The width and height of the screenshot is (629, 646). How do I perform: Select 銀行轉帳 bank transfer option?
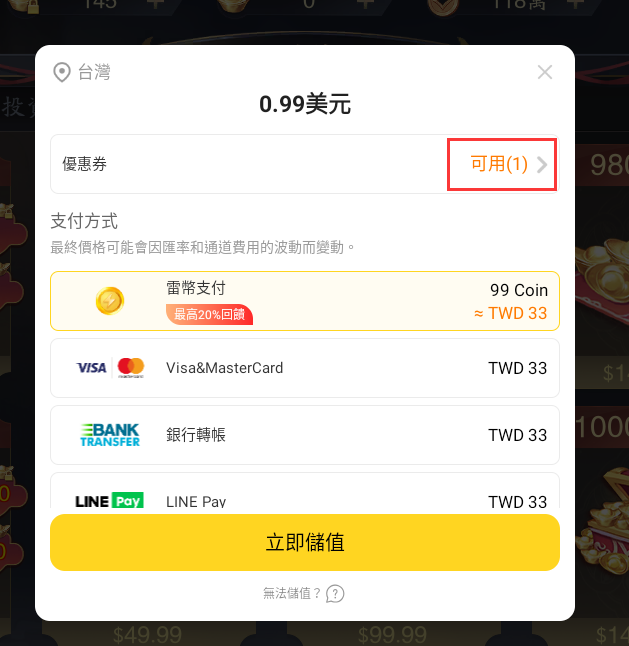click(304, 435)
